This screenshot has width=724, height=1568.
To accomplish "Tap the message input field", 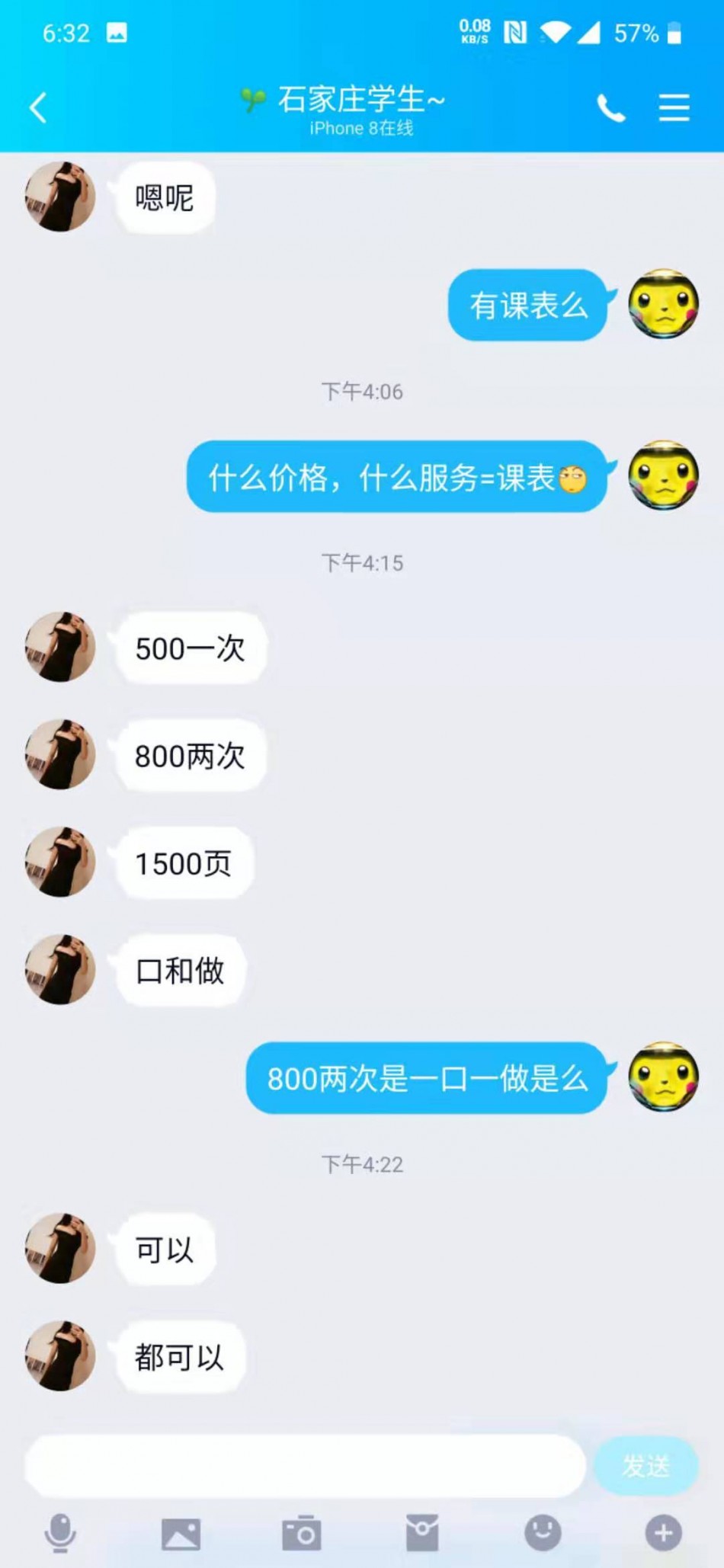I will (305, 1465).
